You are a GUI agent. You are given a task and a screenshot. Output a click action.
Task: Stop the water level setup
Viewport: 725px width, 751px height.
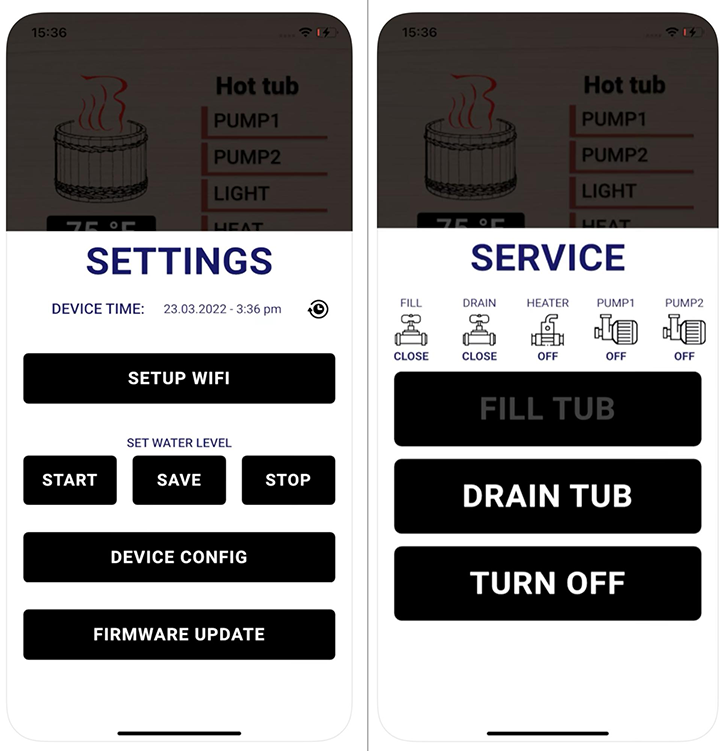288,480
